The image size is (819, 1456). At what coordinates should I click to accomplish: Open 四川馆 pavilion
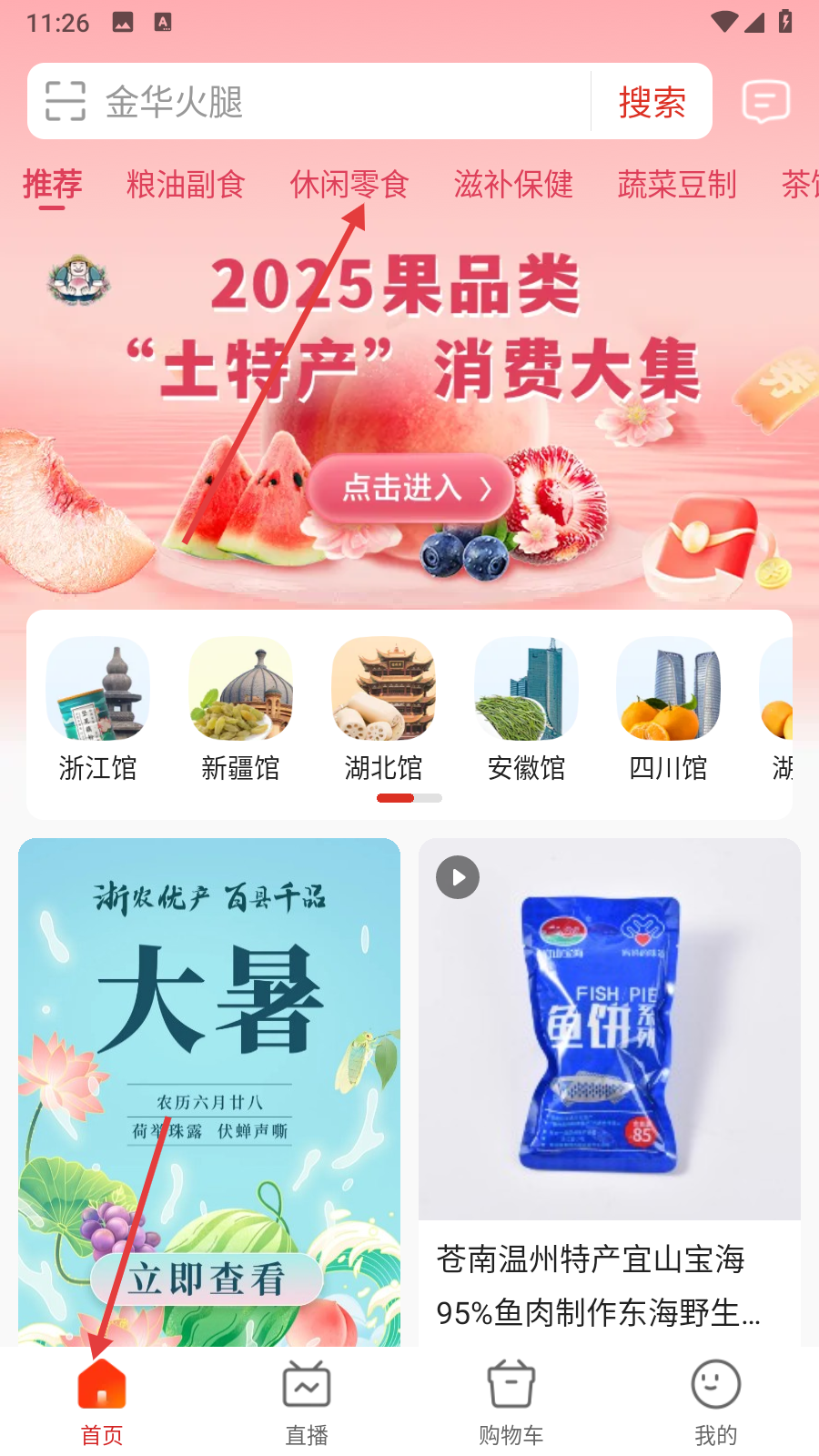(668, 710)
